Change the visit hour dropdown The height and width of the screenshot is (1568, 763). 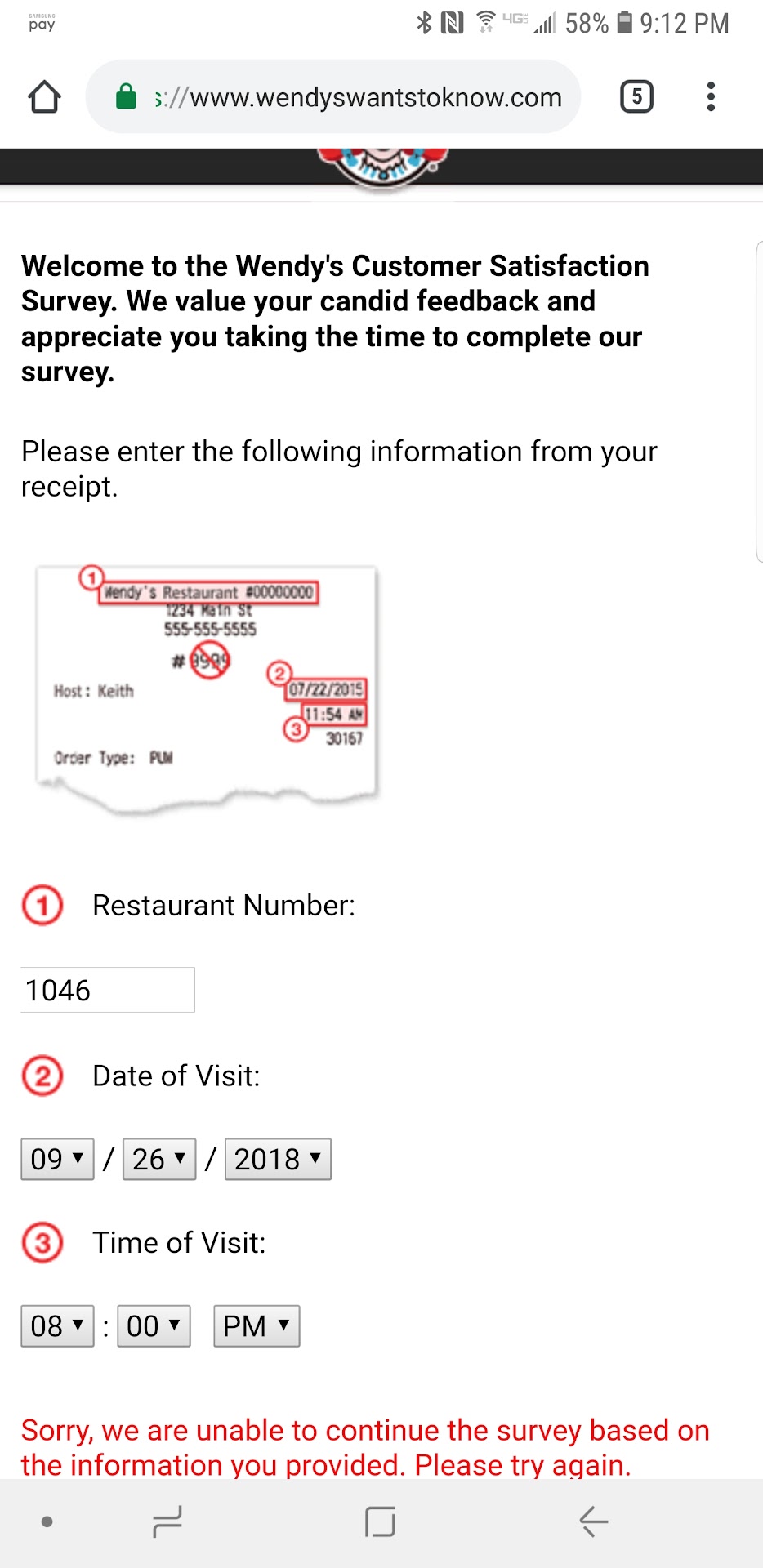tap(57, 1325)
